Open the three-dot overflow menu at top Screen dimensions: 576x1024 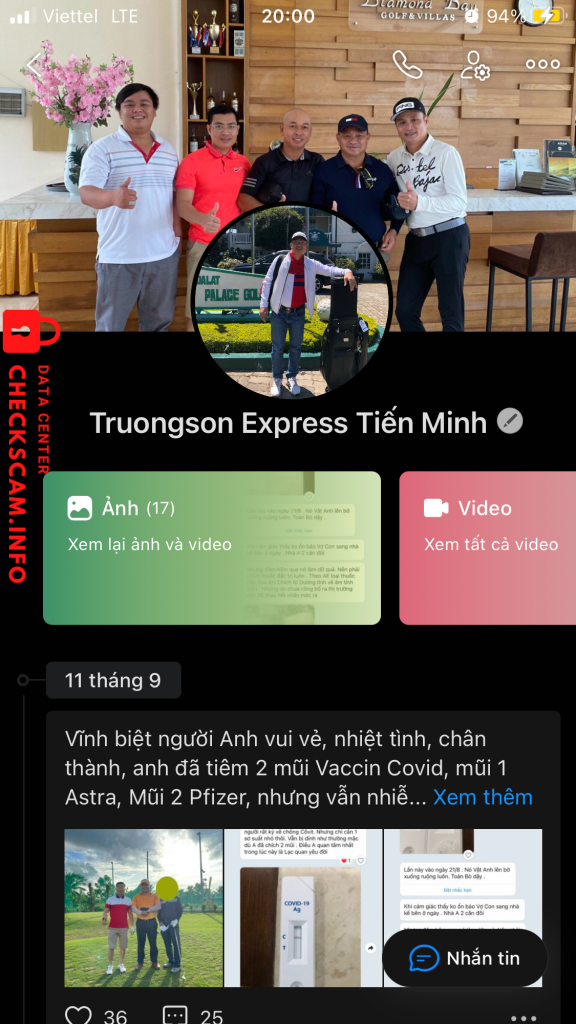(543, 64)
